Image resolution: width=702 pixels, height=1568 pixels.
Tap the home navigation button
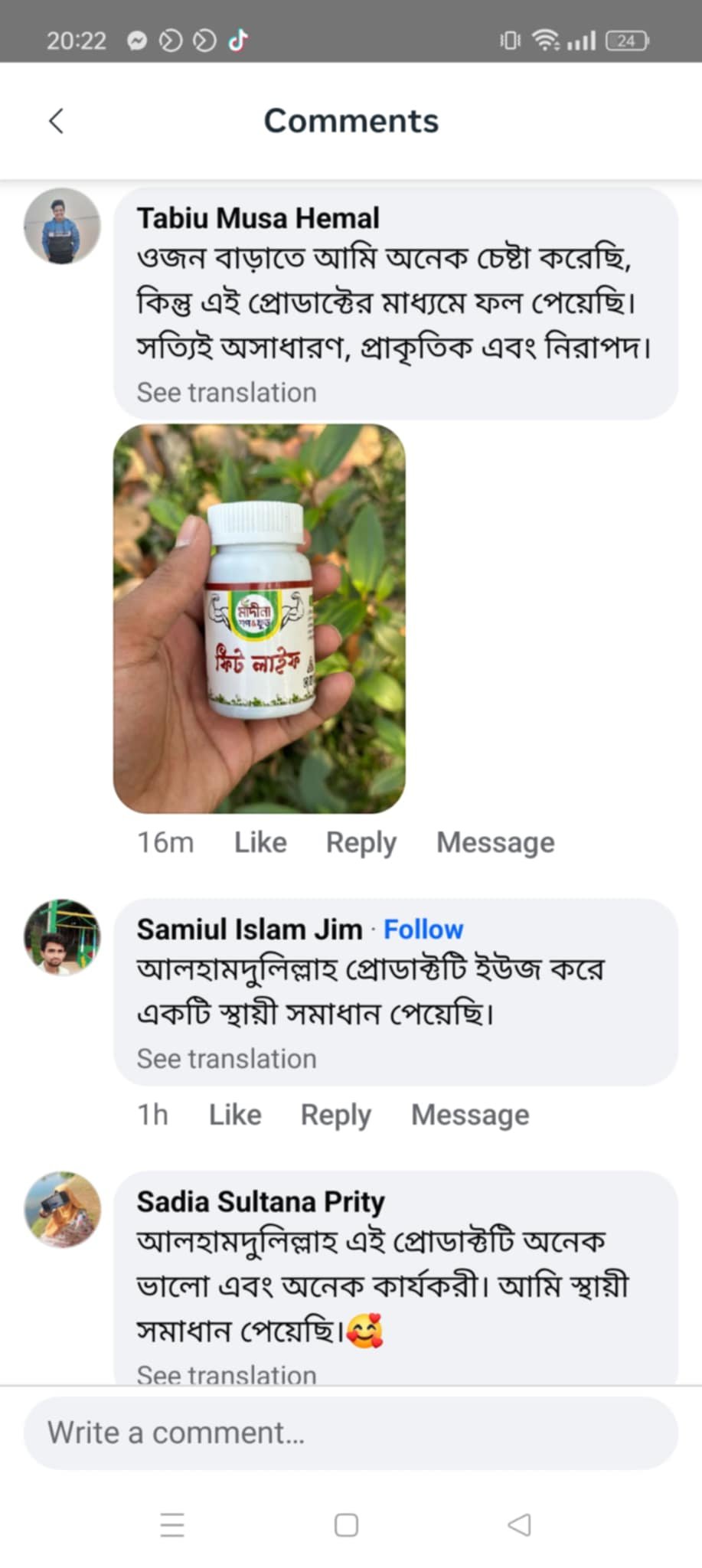click(x=347, y=1525)
